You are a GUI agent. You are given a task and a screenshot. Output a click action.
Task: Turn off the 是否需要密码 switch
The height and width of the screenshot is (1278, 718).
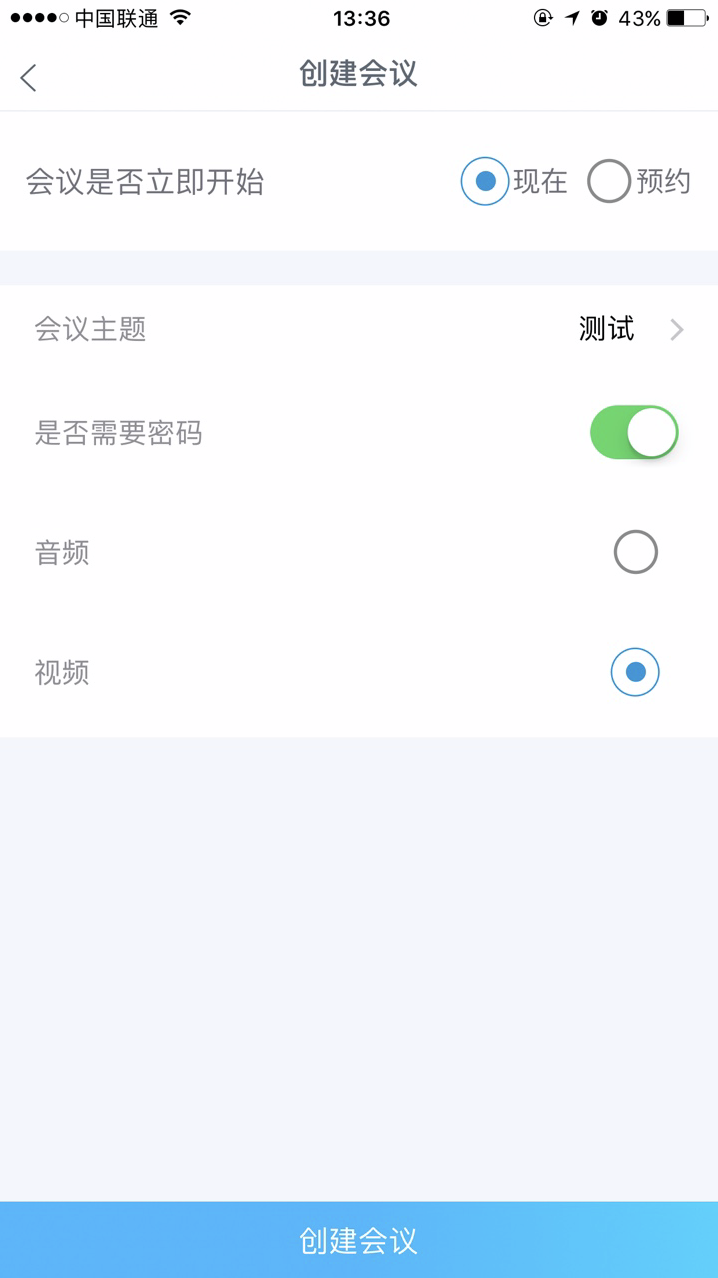pos(634,432)
